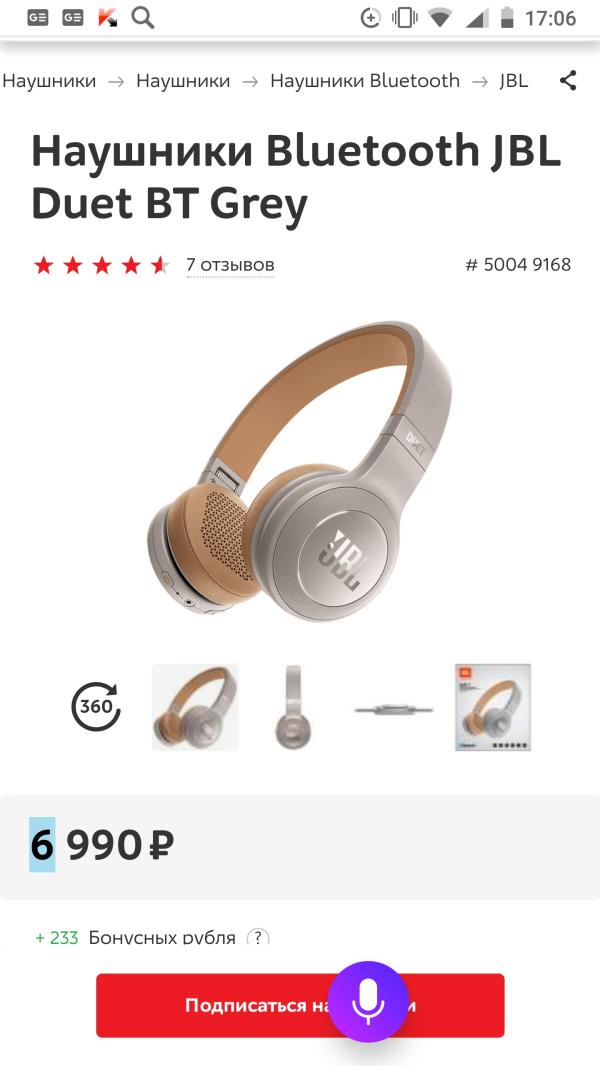This screenshot has height=1066, width=600.
Task: Select the angled headphones thumbnail
Action: 195,707
